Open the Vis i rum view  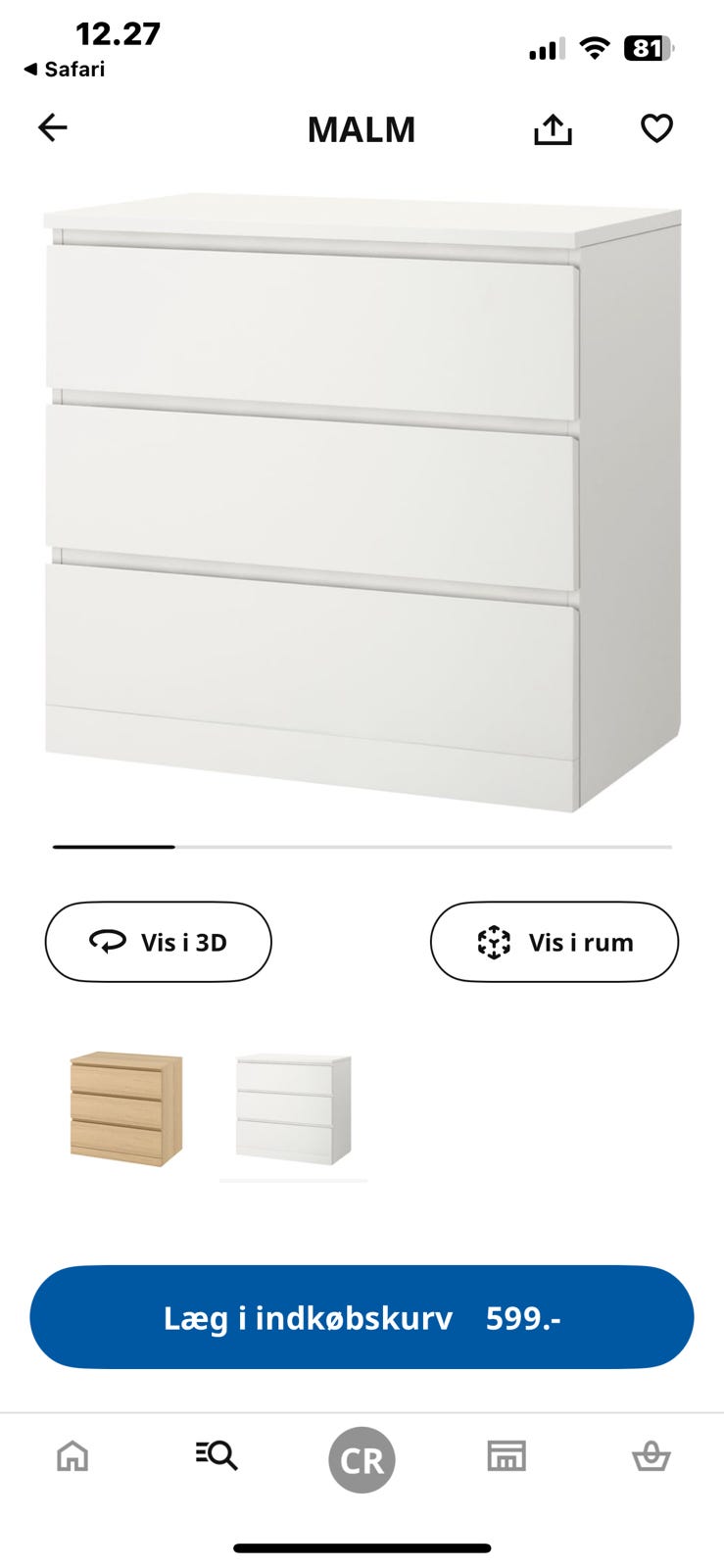(554, 942)
